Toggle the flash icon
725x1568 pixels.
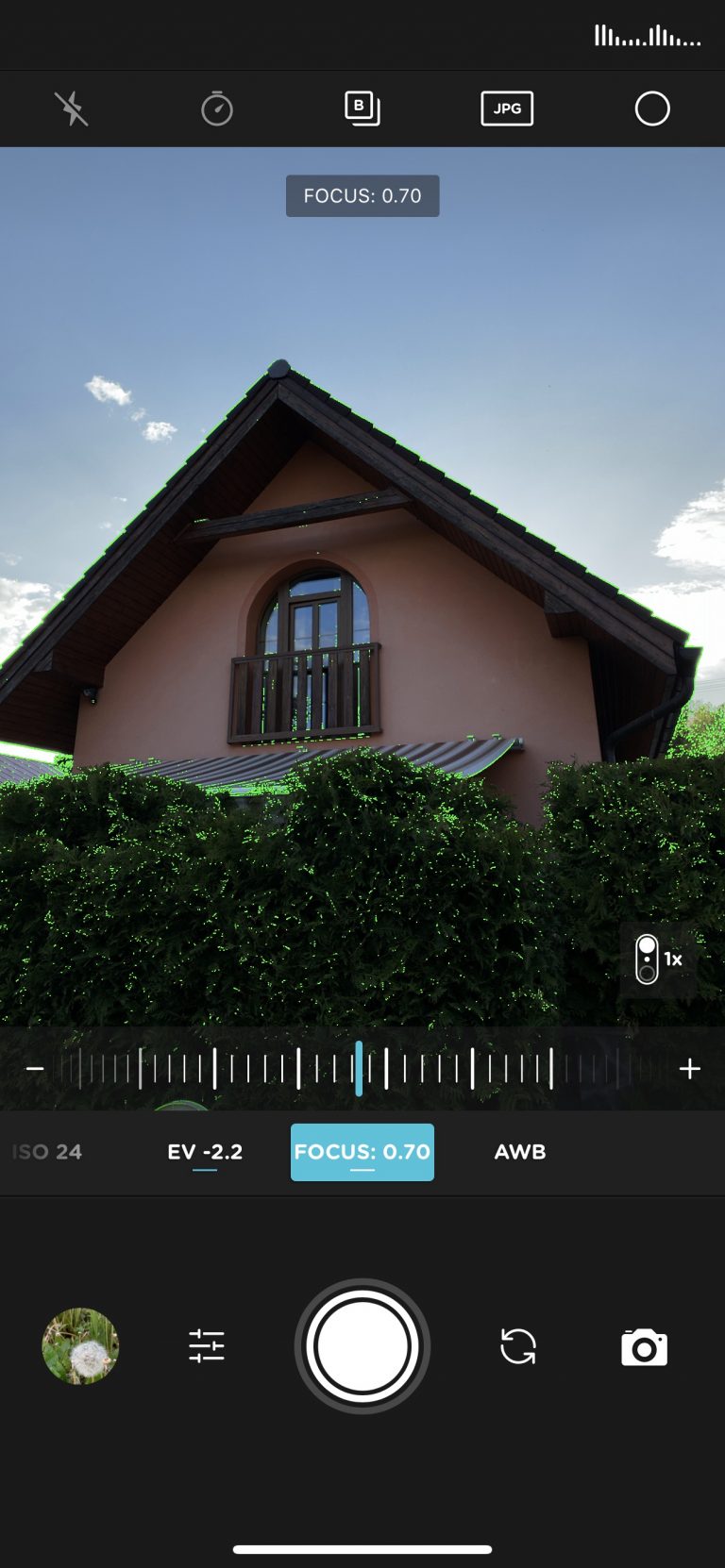72,108
